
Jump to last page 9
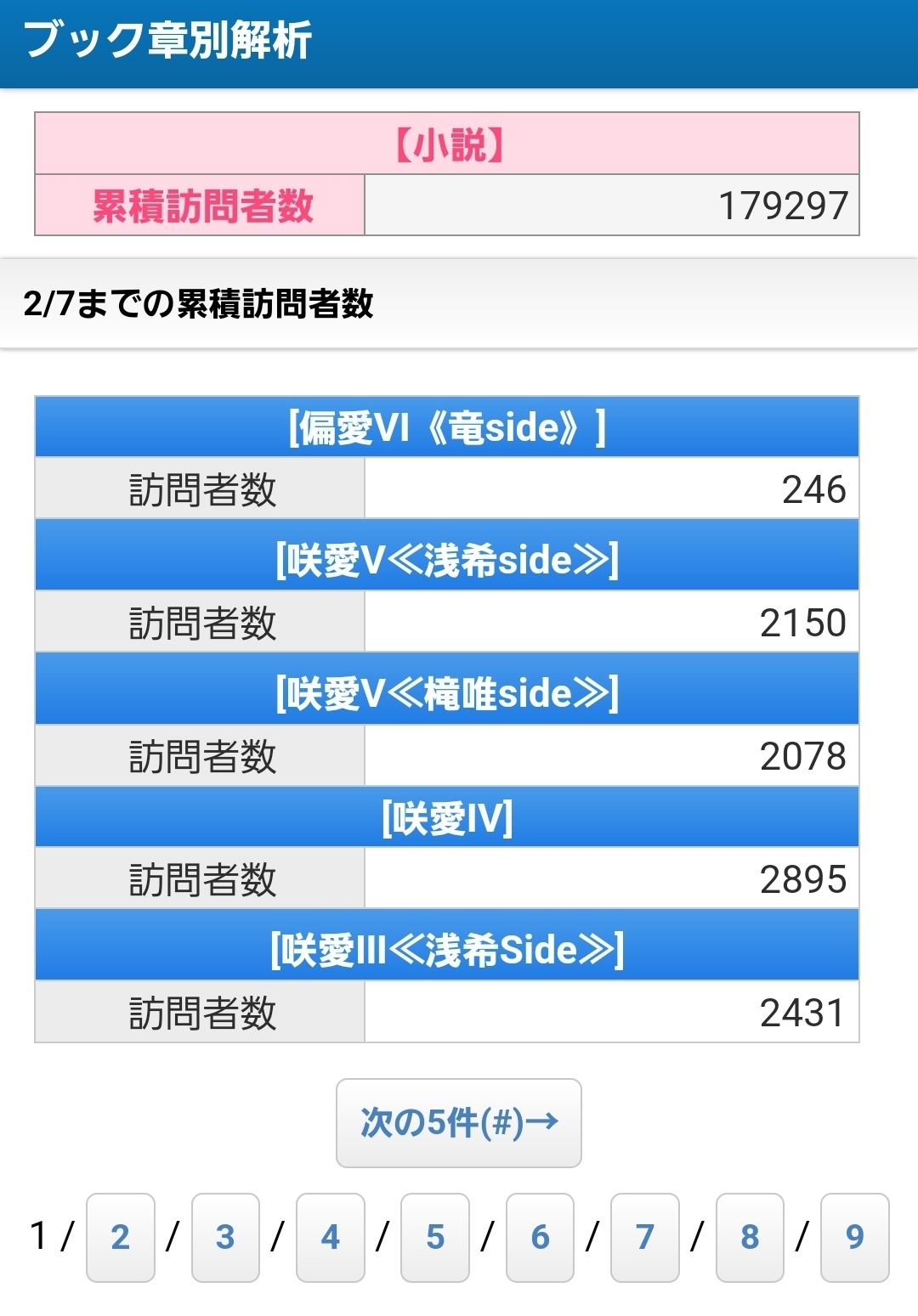point(854,1237)
